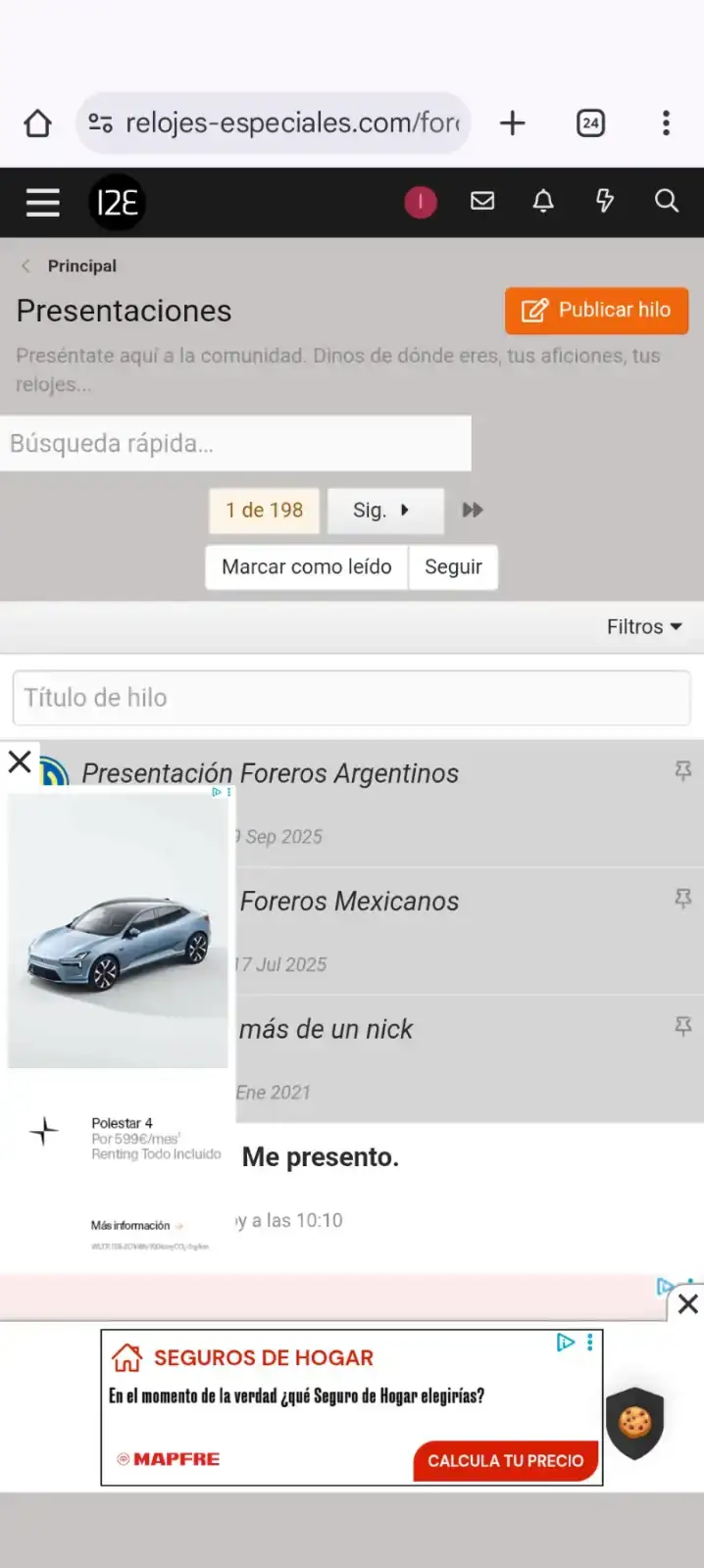
Task: Open the notifications bell
Action: click(543, 202)
